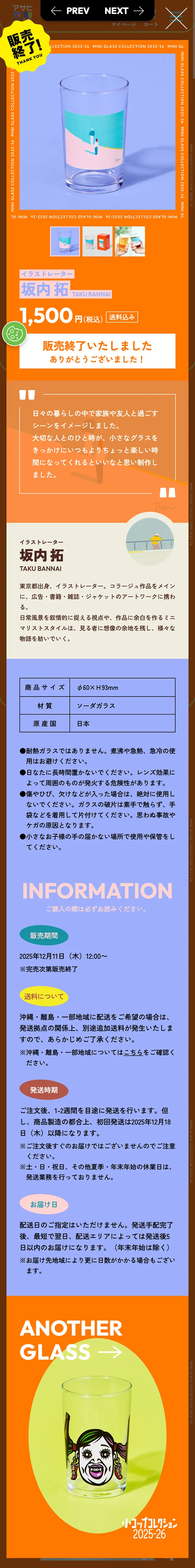Go to the previous glass with PREV

[x=70, y=10]
